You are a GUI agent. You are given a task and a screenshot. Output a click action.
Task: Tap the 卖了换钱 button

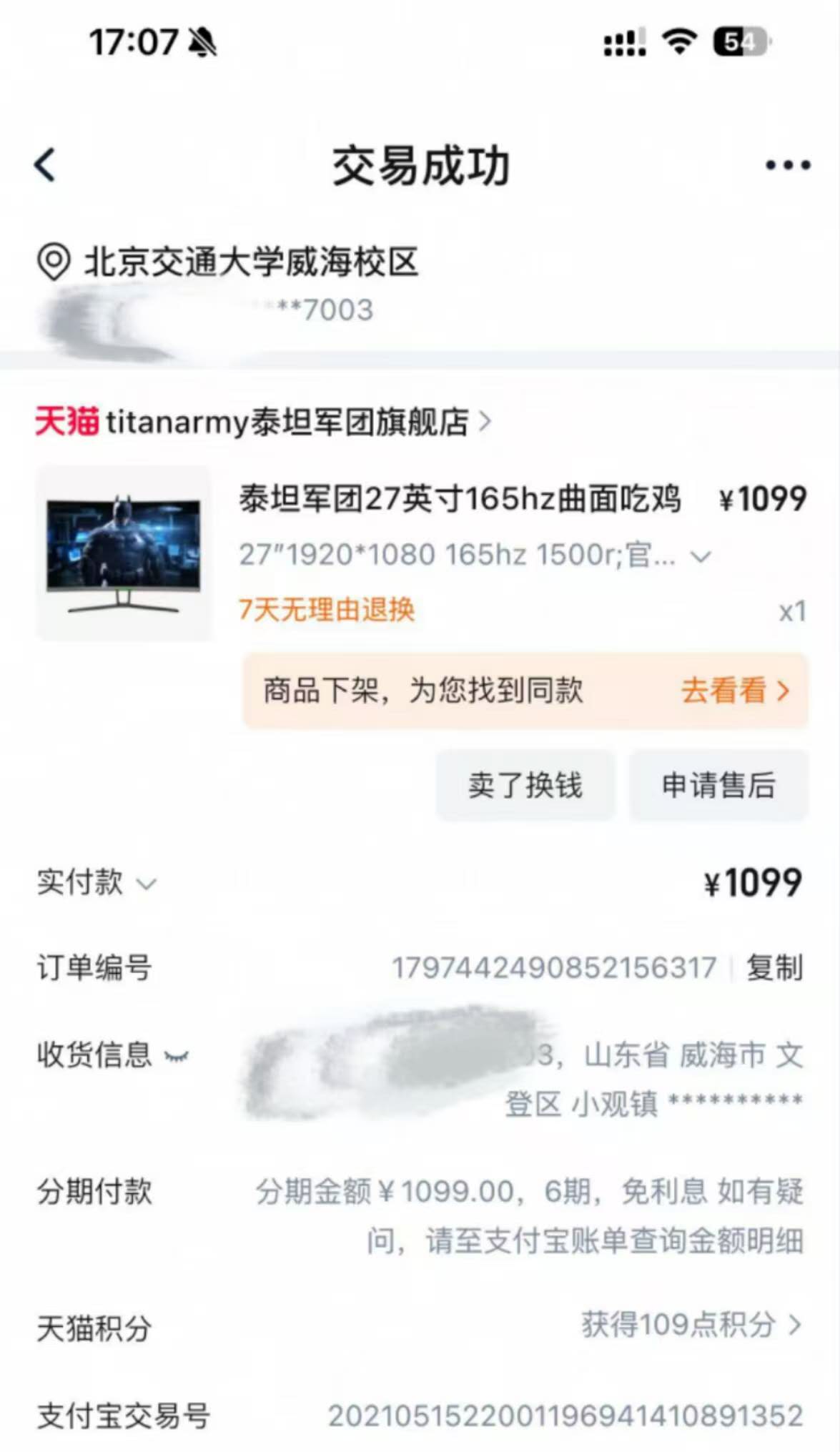(525, 785)
